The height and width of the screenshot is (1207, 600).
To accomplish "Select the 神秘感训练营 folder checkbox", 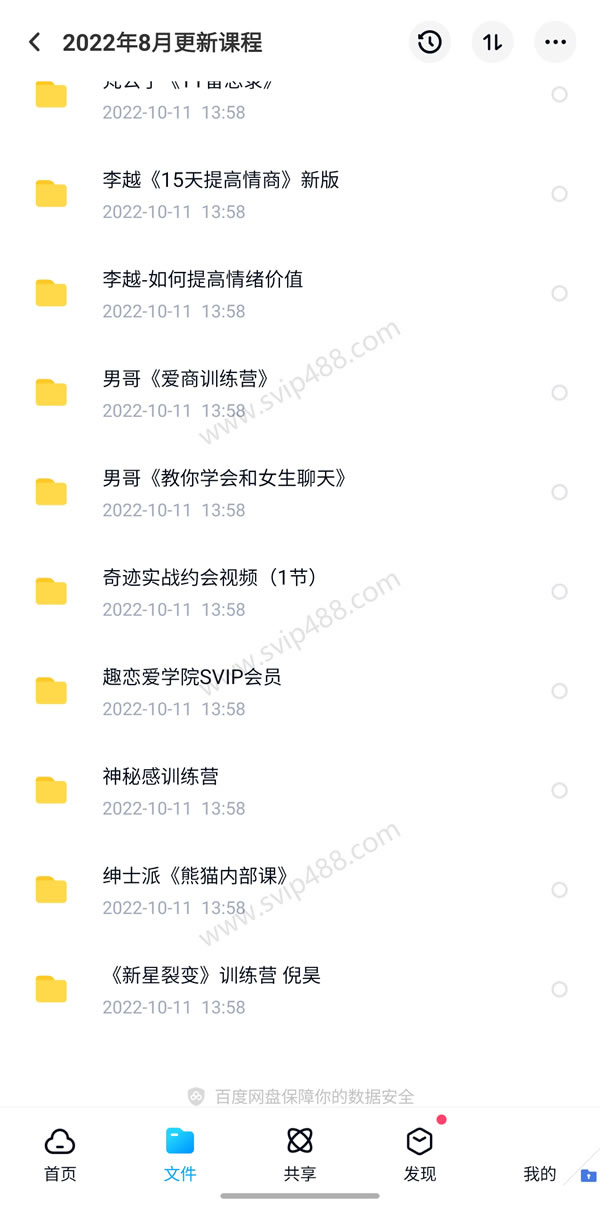I will pos(560,791).
